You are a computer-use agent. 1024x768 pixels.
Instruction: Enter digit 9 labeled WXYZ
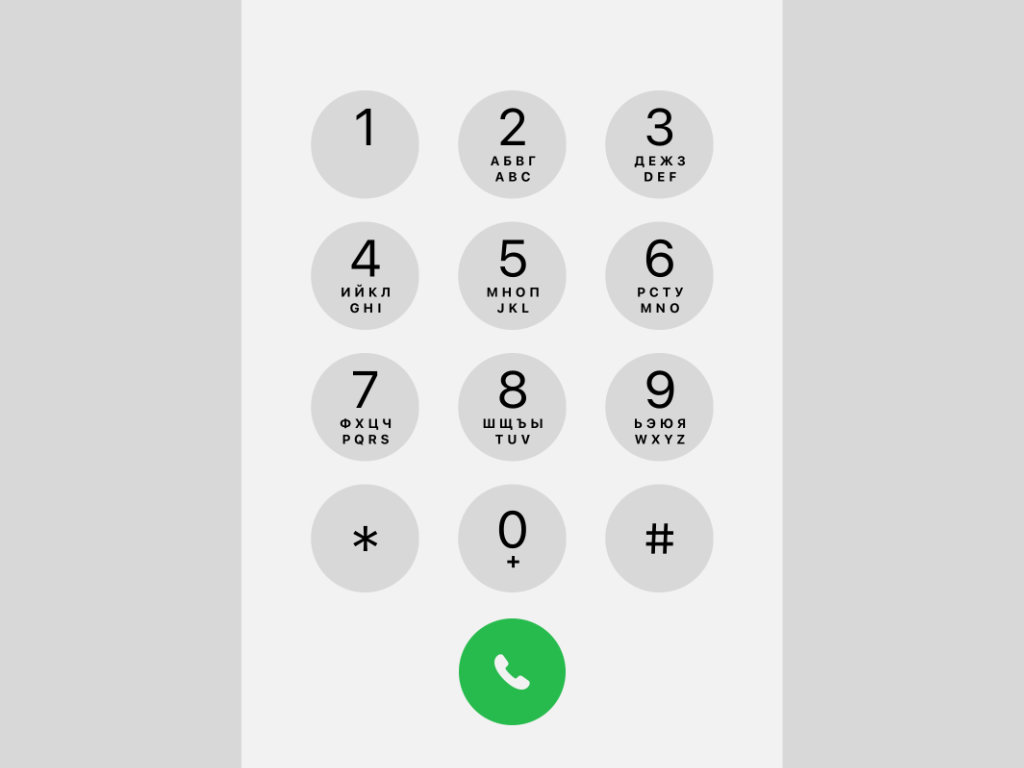click(x=659, y=407)
